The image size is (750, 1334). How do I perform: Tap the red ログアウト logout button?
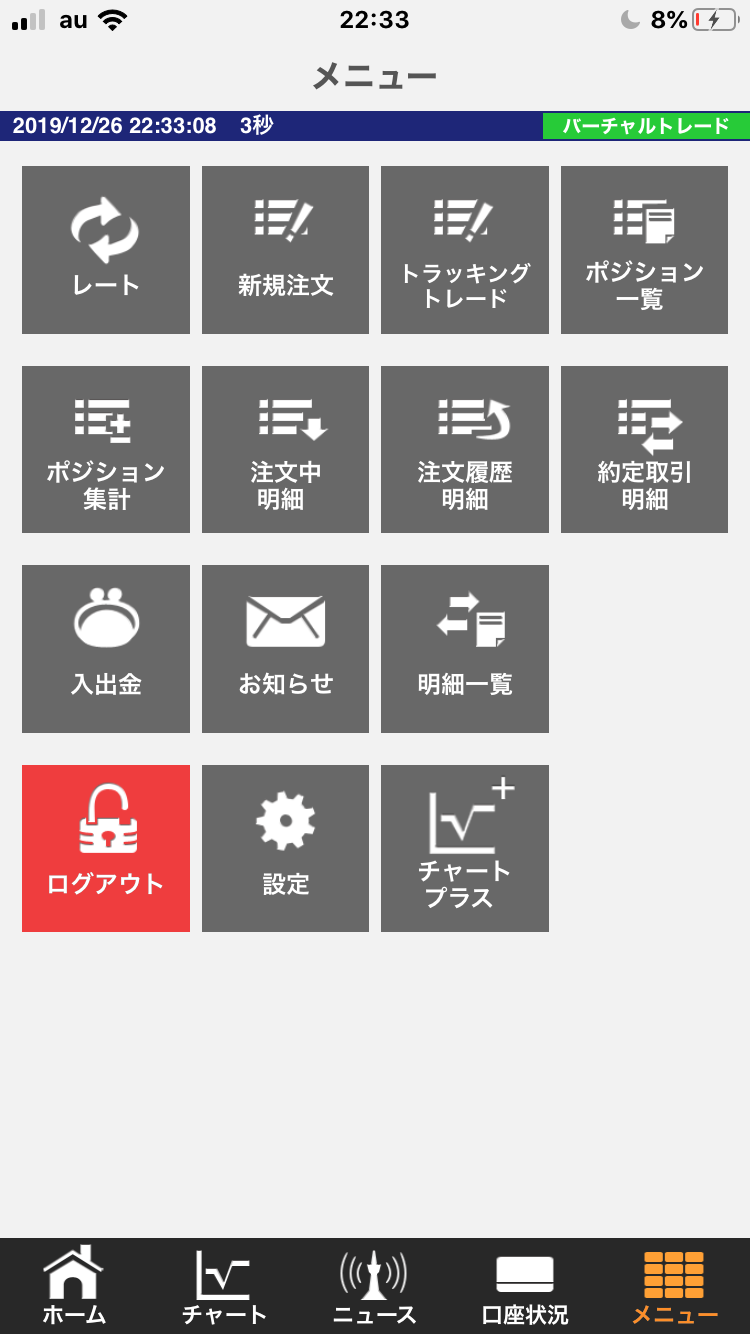coord(106,848)
